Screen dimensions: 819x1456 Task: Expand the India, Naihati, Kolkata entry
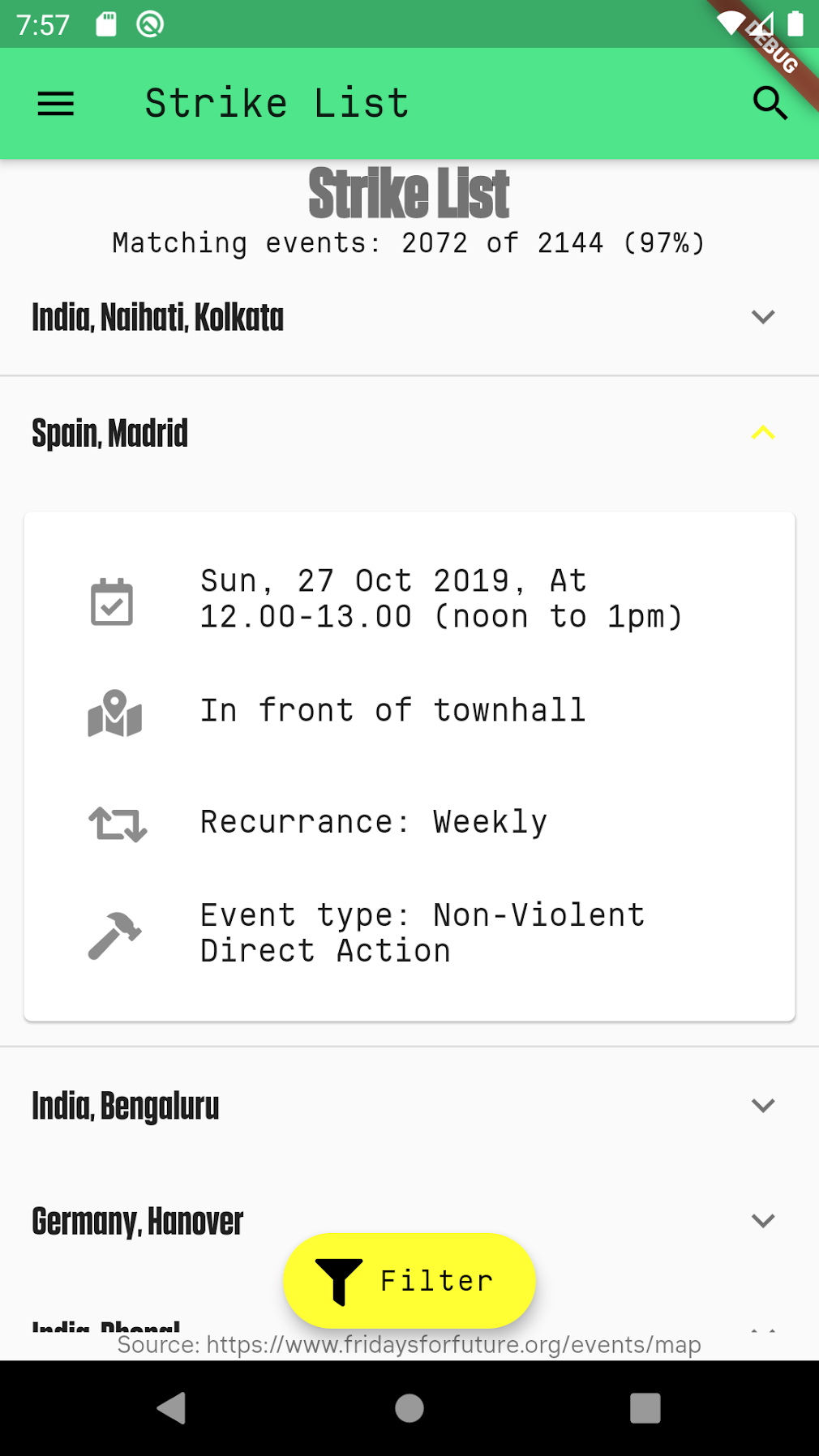409,317
